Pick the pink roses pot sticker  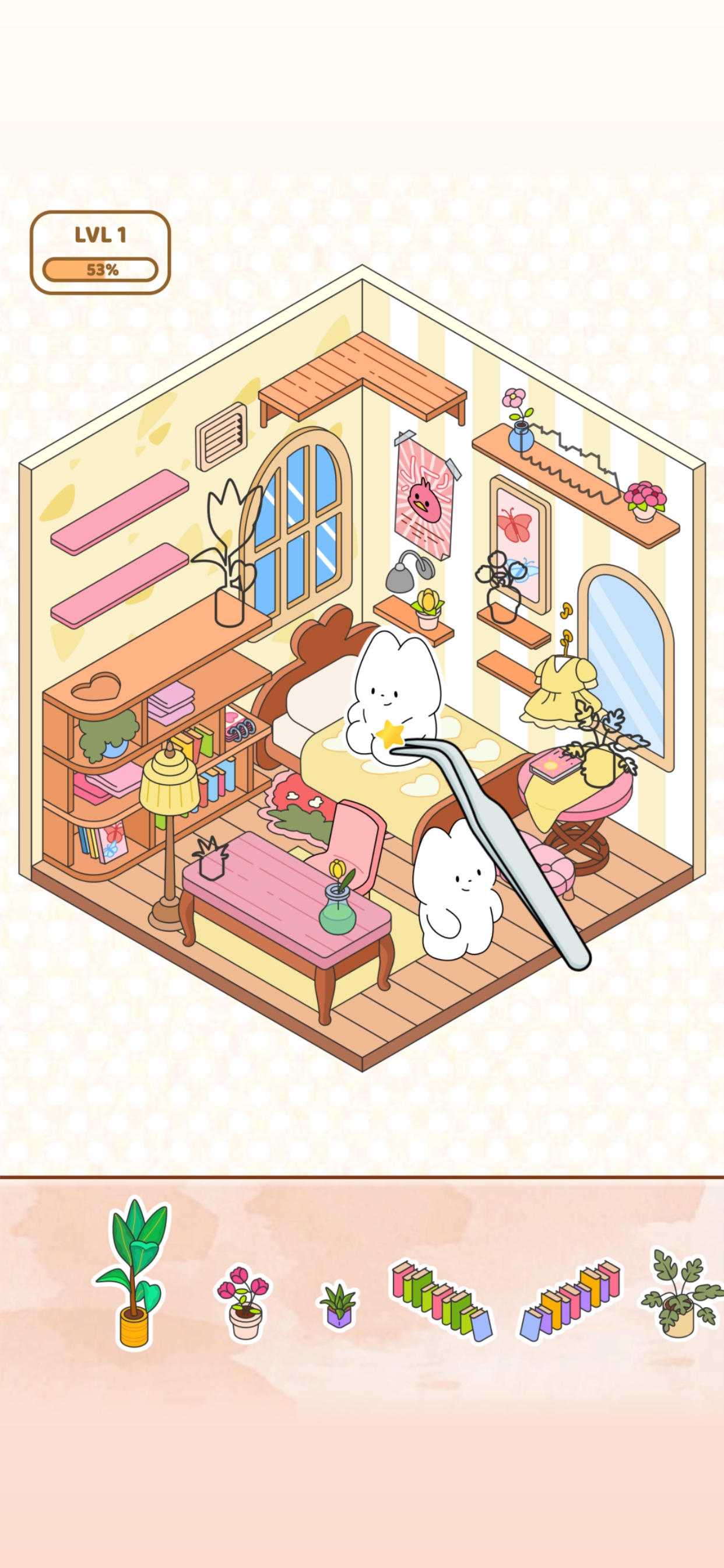242,1302
